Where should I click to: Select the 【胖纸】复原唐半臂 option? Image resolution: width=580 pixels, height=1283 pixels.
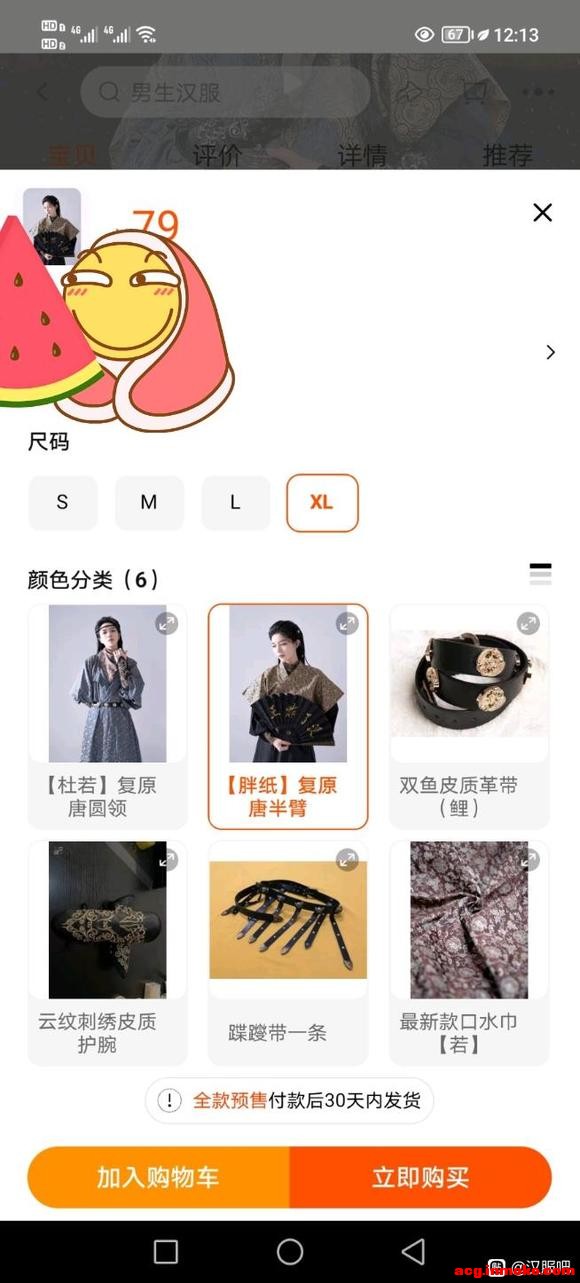pos(288,716)
